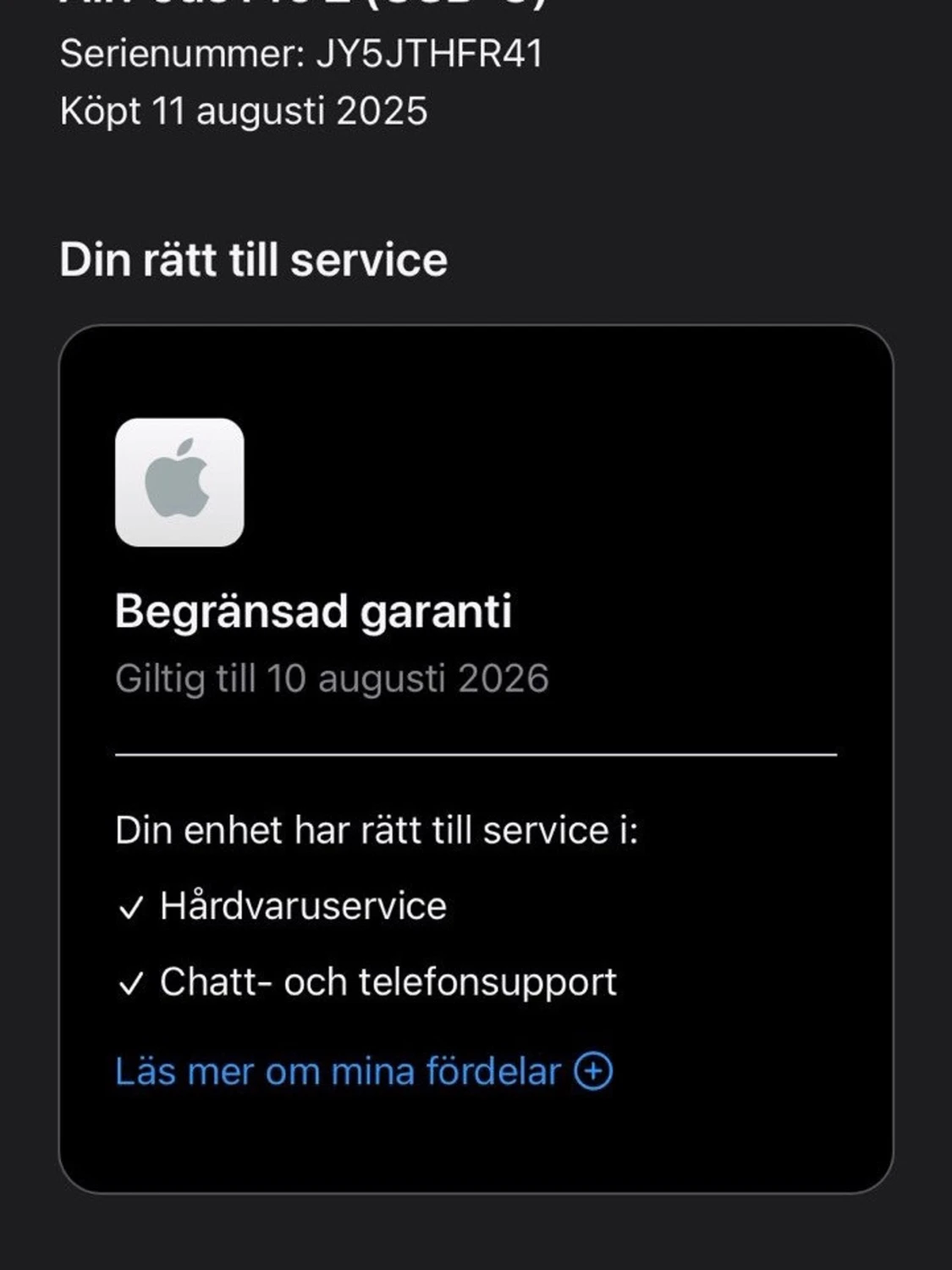Expand the Din rätt till service section
952x1270 pixels.
click(x=252, y=260)
